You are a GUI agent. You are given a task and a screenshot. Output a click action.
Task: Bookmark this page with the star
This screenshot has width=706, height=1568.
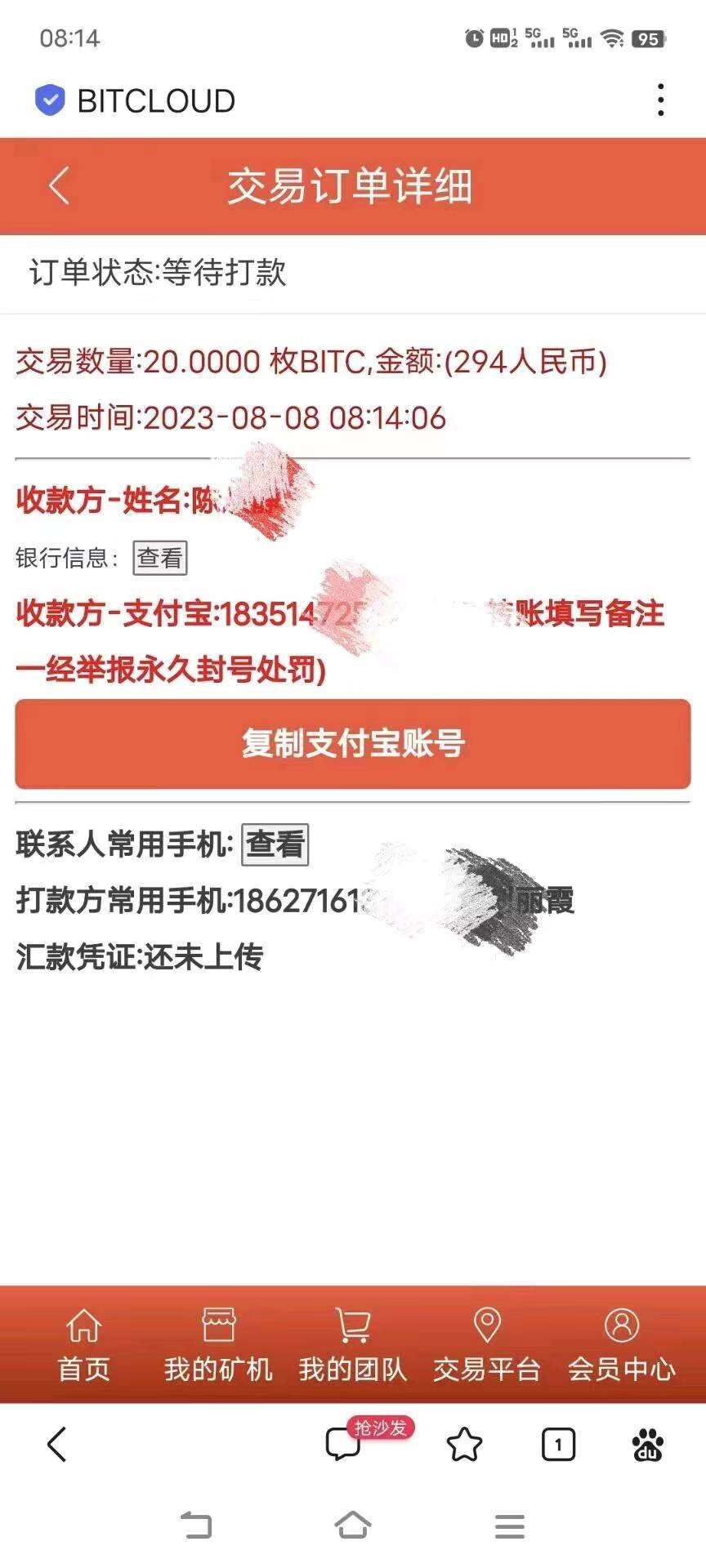coord(464,1445)
